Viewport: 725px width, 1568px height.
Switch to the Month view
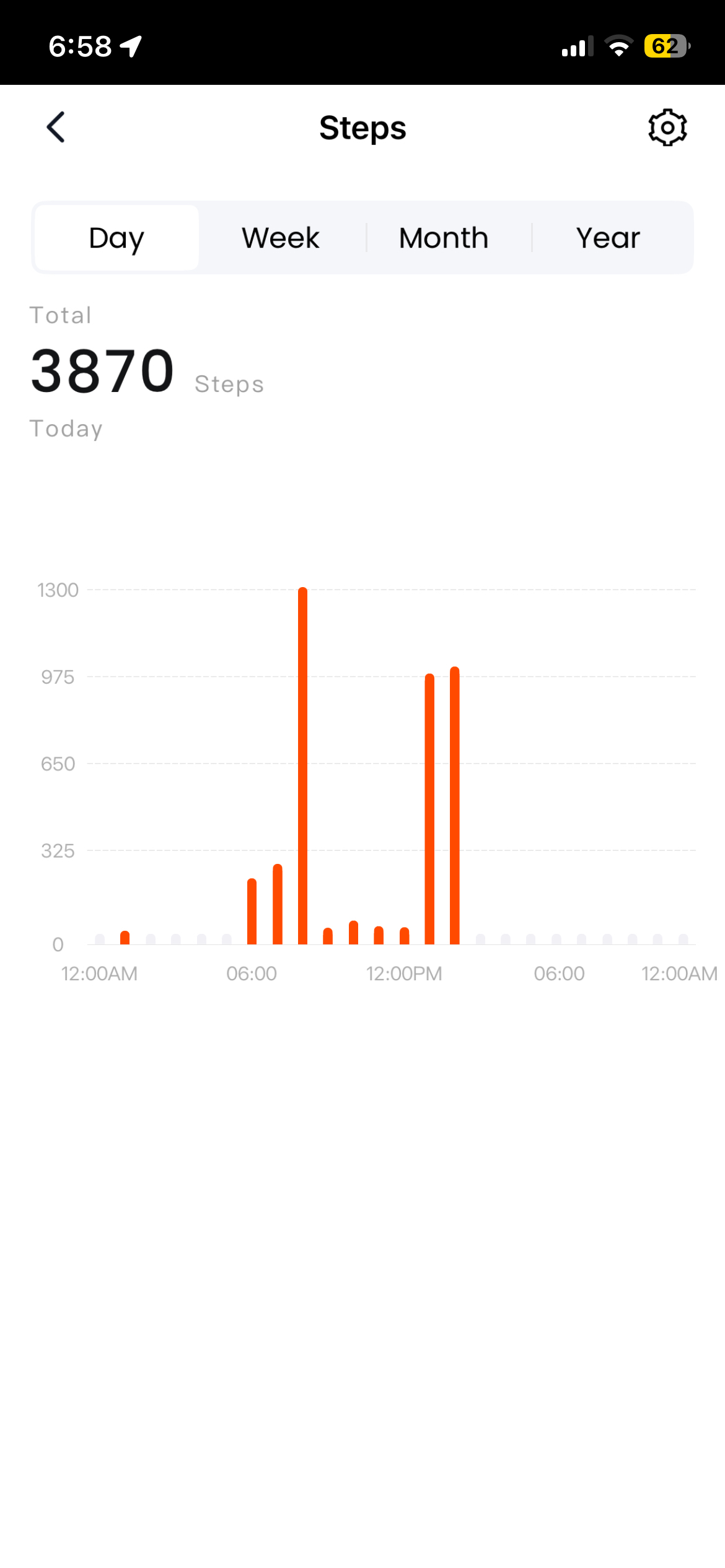point(444,238)
